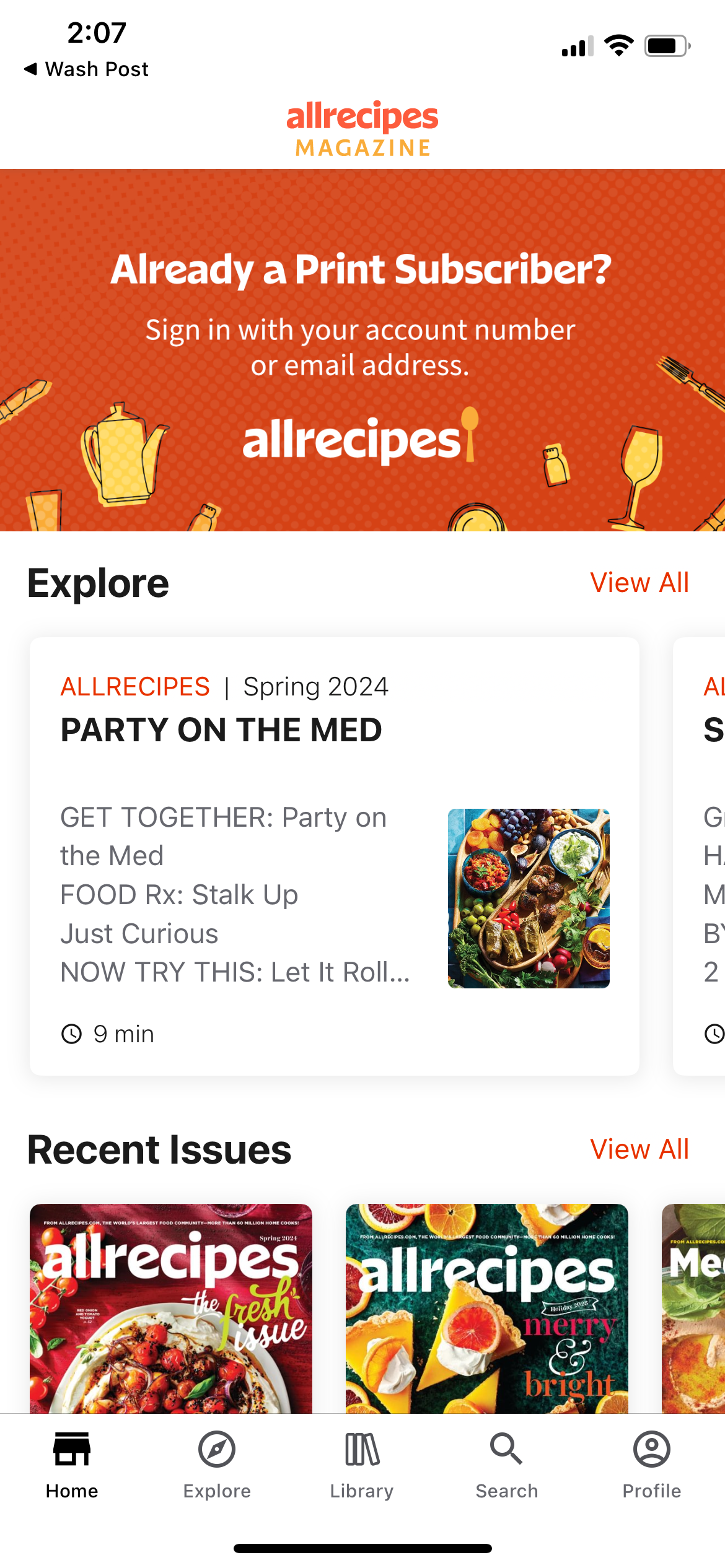Tap View All next to Recent Issues
The height and width of the screenshot is (1568, 725).
[641, 1149]
